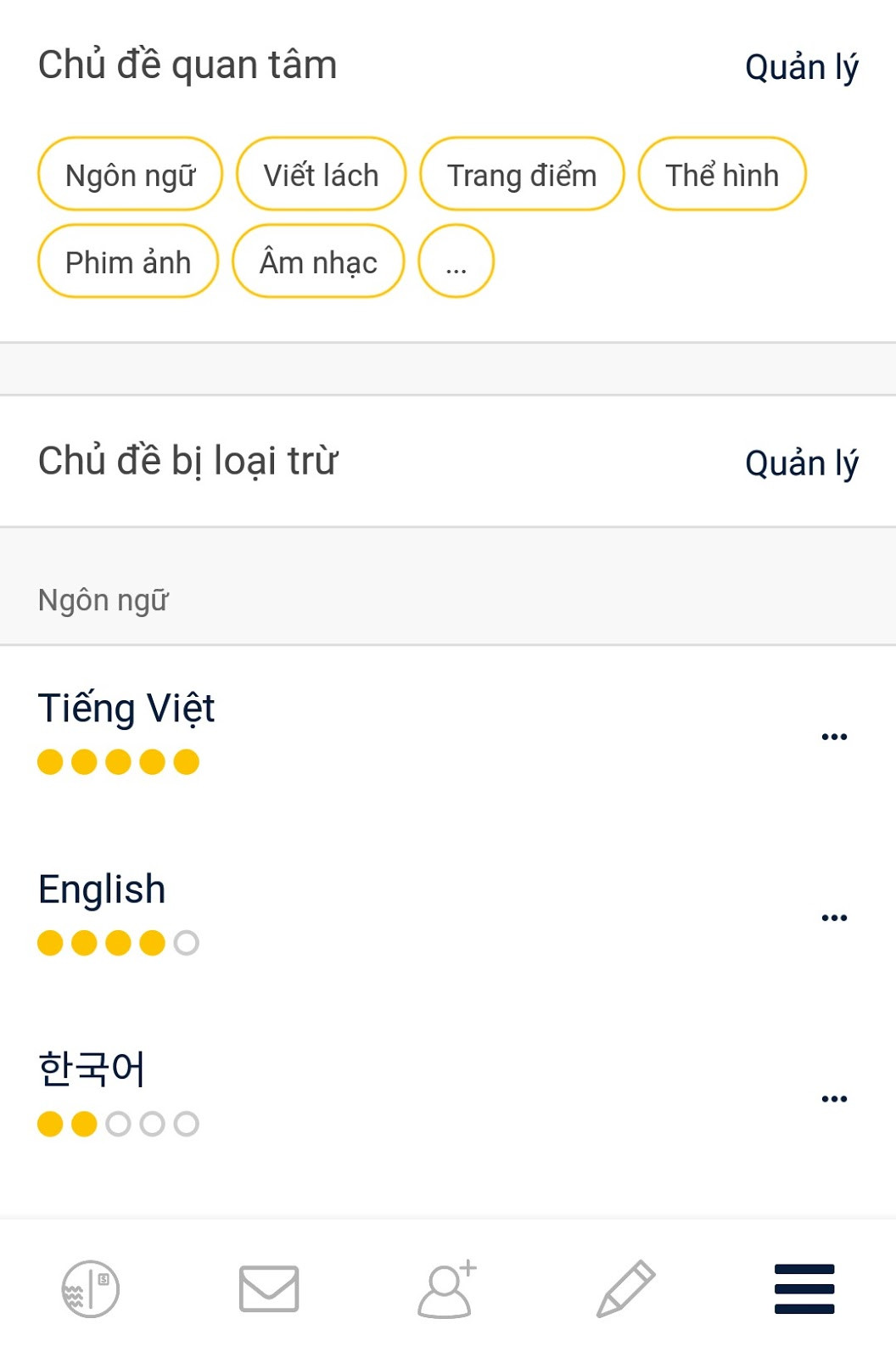Viewport: 896px width, 1358px height.
Task: Open Quản lý for Chủ đề bị loại trừ
Action: pyautogui.click(x=802, y=463)
